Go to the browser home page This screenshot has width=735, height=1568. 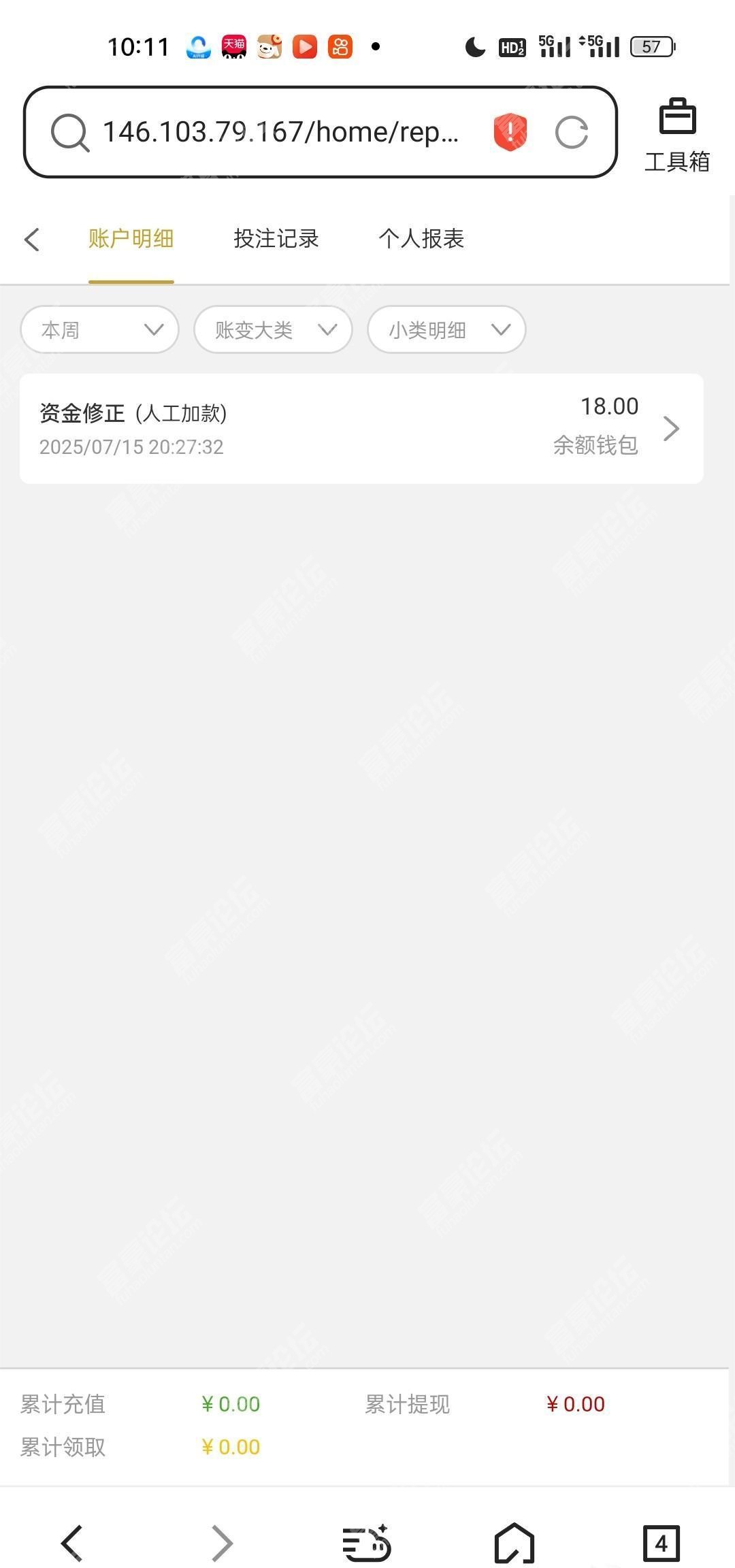(514, 1543)
